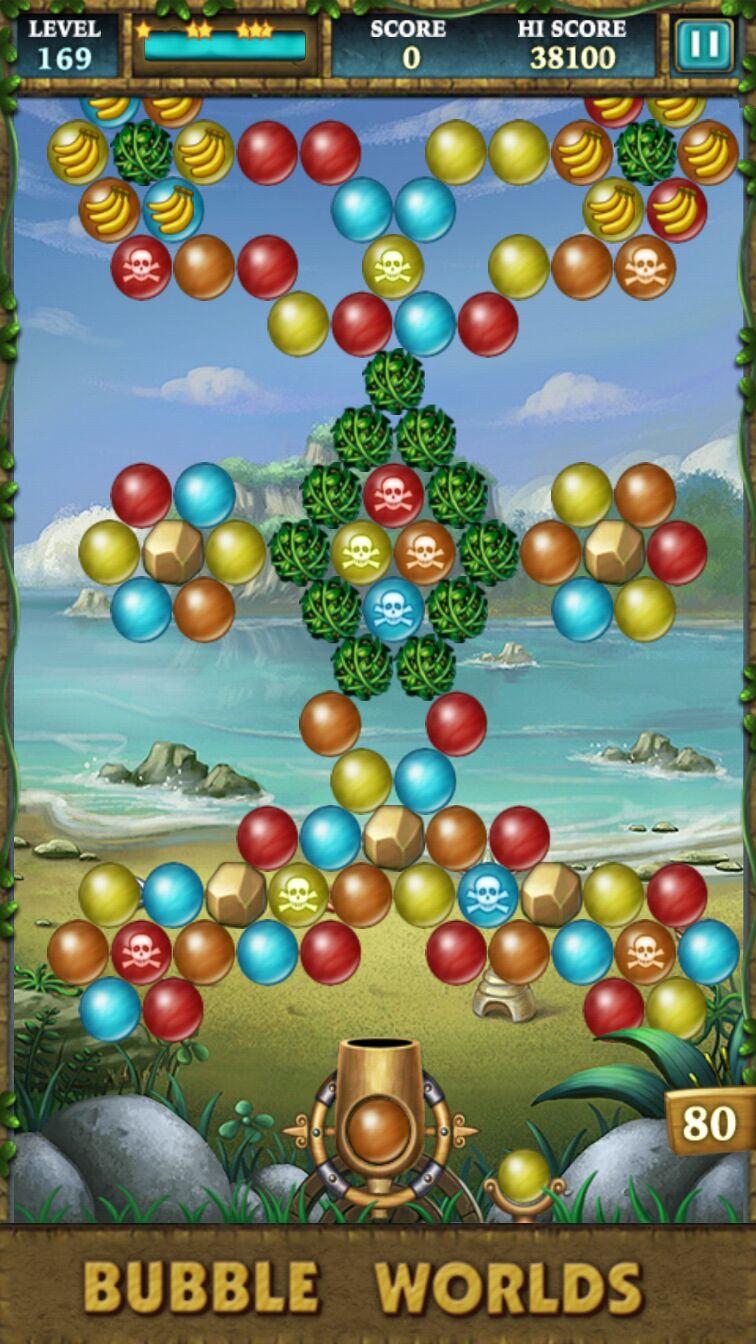
Task: Fire the brown bubble from the cannon
Action: pyautogui.click(x=378, y=1124)
